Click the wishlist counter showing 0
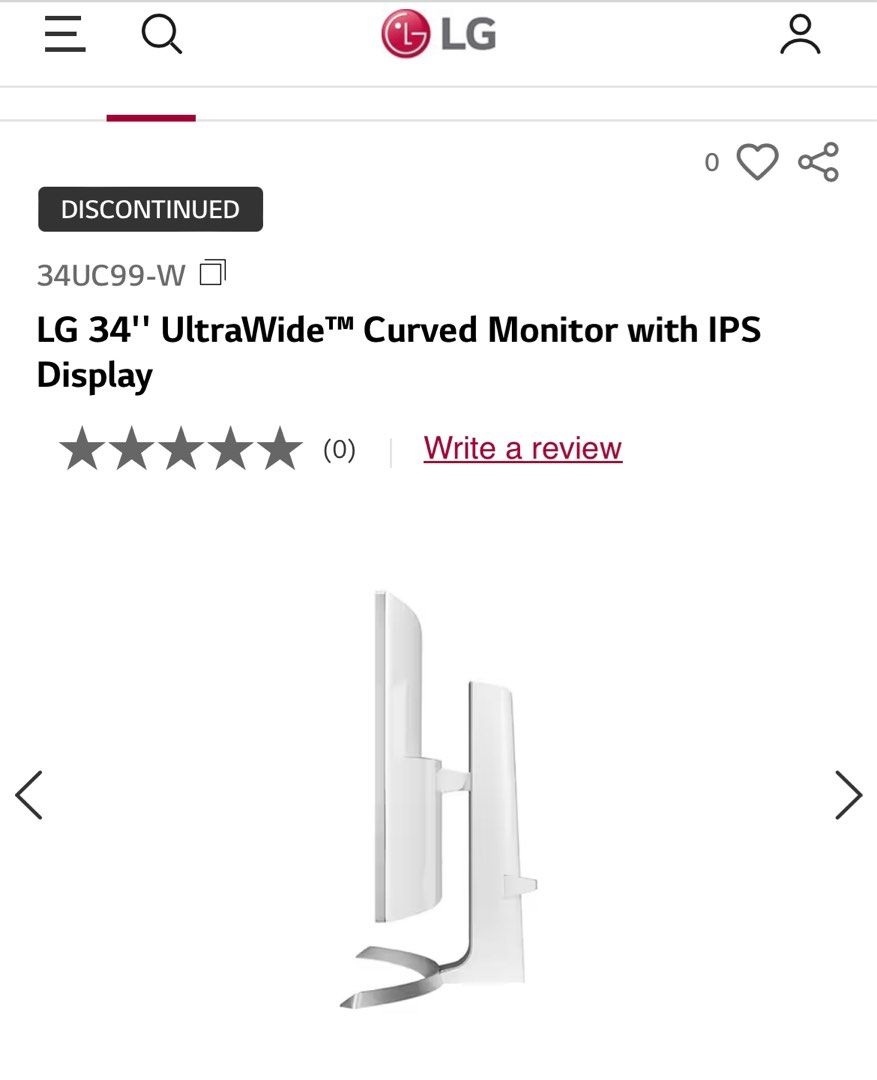Viewport: 877px width, 1080px height. click(x=711, y=162)
